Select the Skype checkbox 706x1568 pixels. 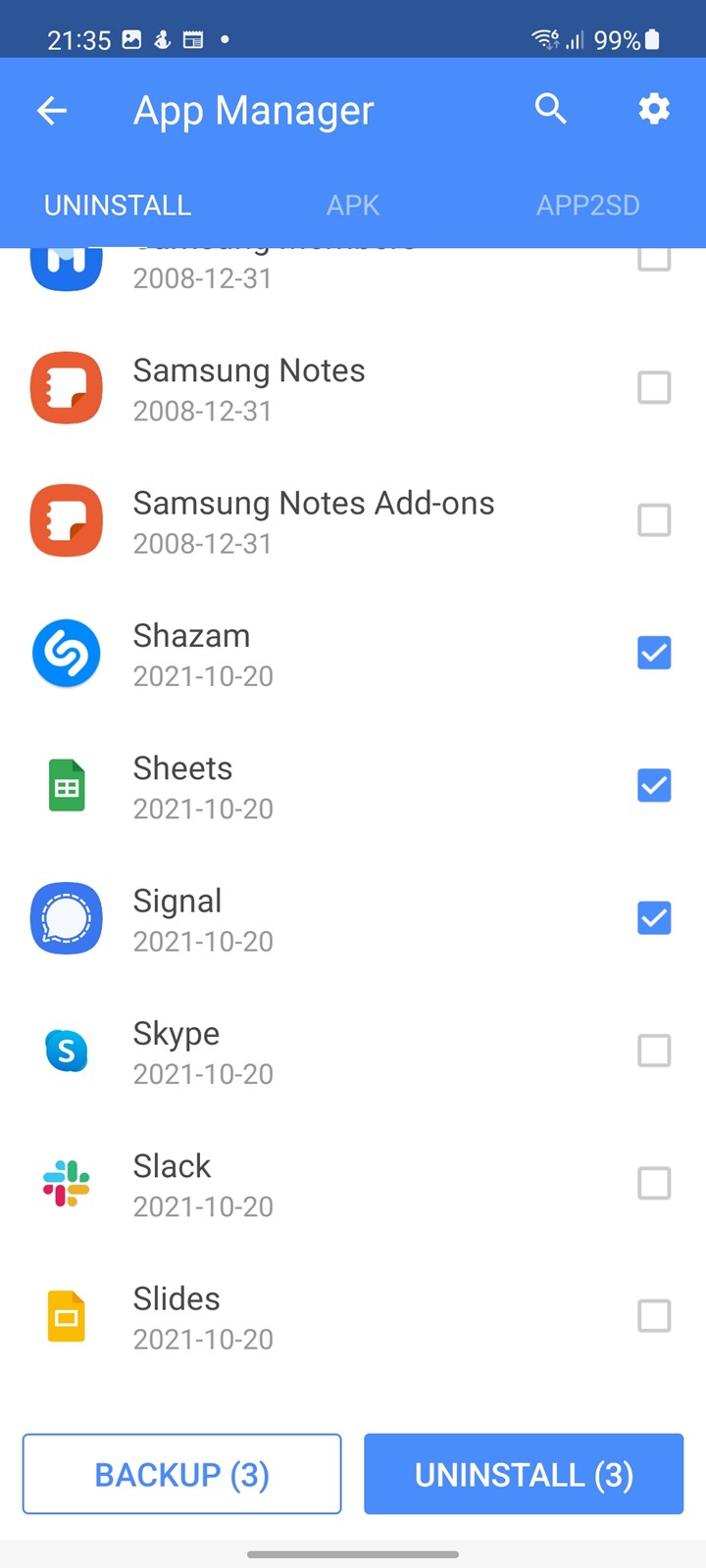[654, 1051]
